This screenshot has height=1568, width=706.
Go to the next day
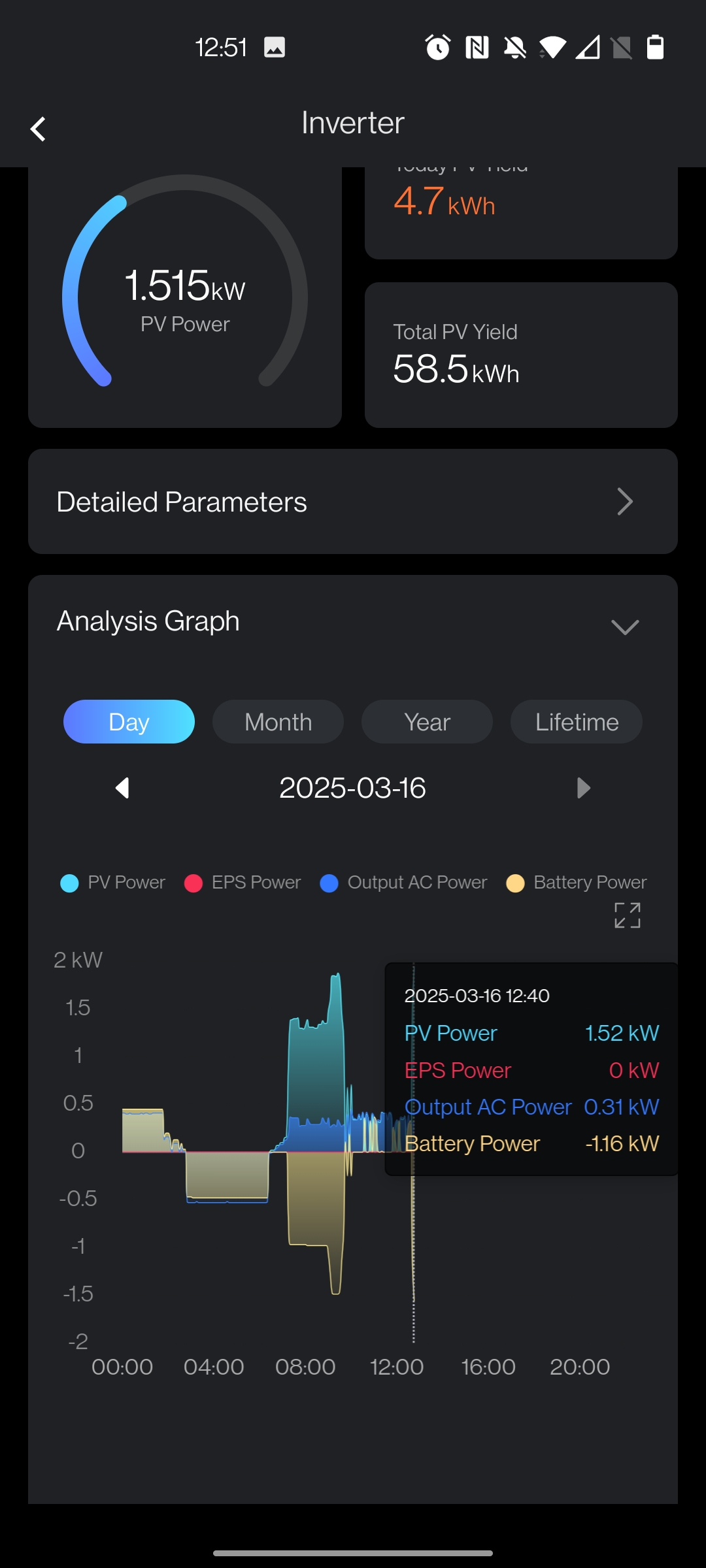coord(583,788)
